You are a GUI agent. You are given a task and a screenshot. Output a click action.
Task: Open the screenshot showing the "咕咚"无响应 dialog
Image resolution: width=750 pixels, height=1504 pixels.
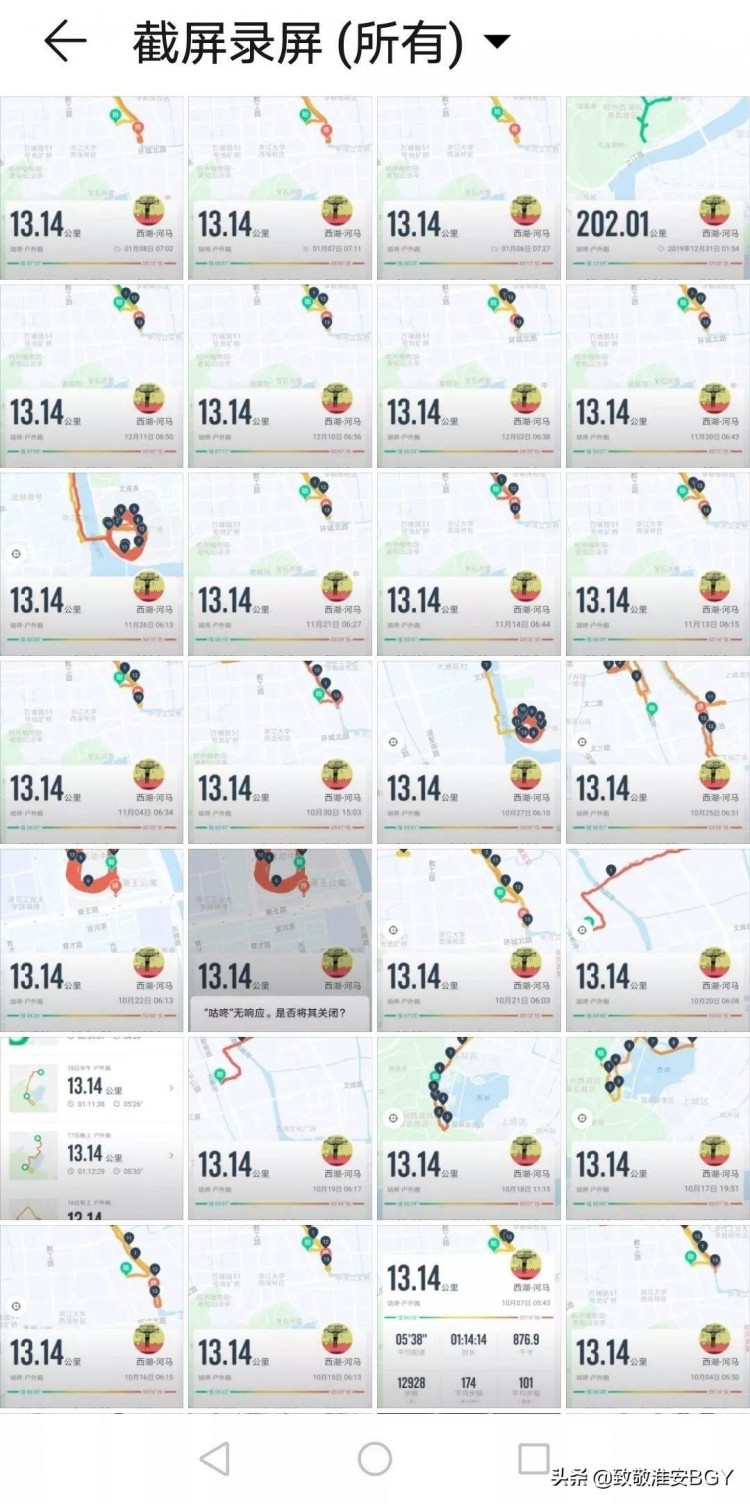point(280,940)
